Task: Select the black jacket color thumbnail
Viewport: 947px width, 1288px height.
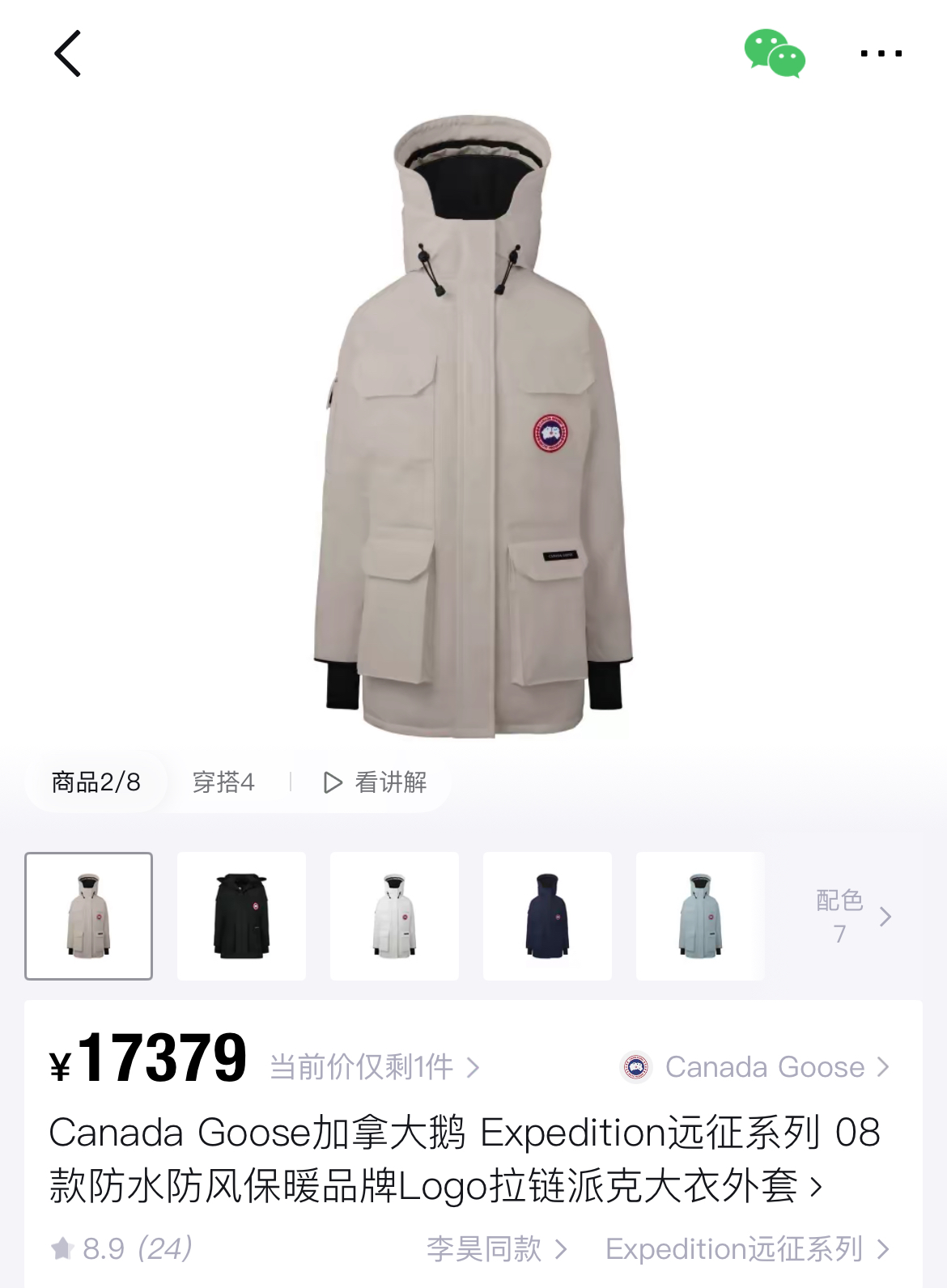Action: pyautogui.click(x=241, y=916)
